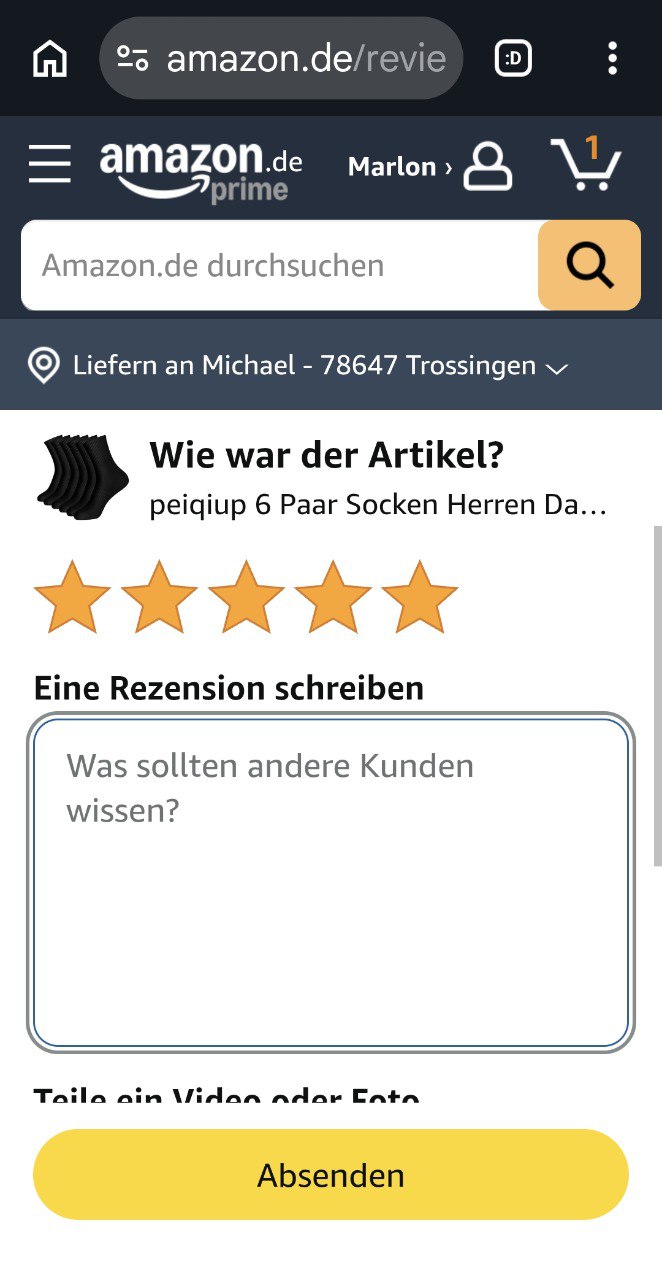Tap the orange magnifier search button
Viewport: 662px width, 1280px height.
(589, 265)
